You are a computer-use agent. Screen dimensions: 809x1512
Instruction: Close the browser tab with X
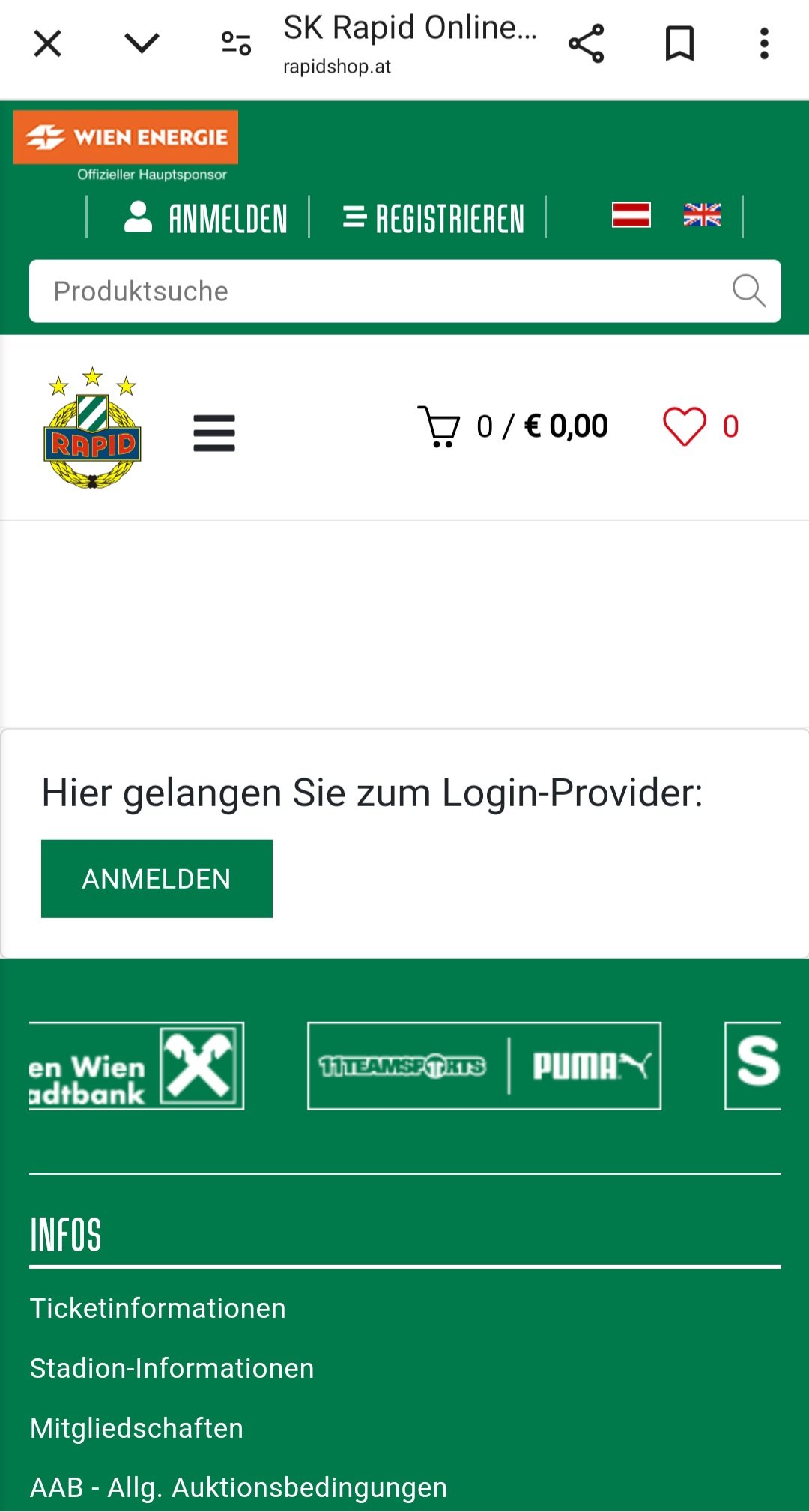[47, 43]
